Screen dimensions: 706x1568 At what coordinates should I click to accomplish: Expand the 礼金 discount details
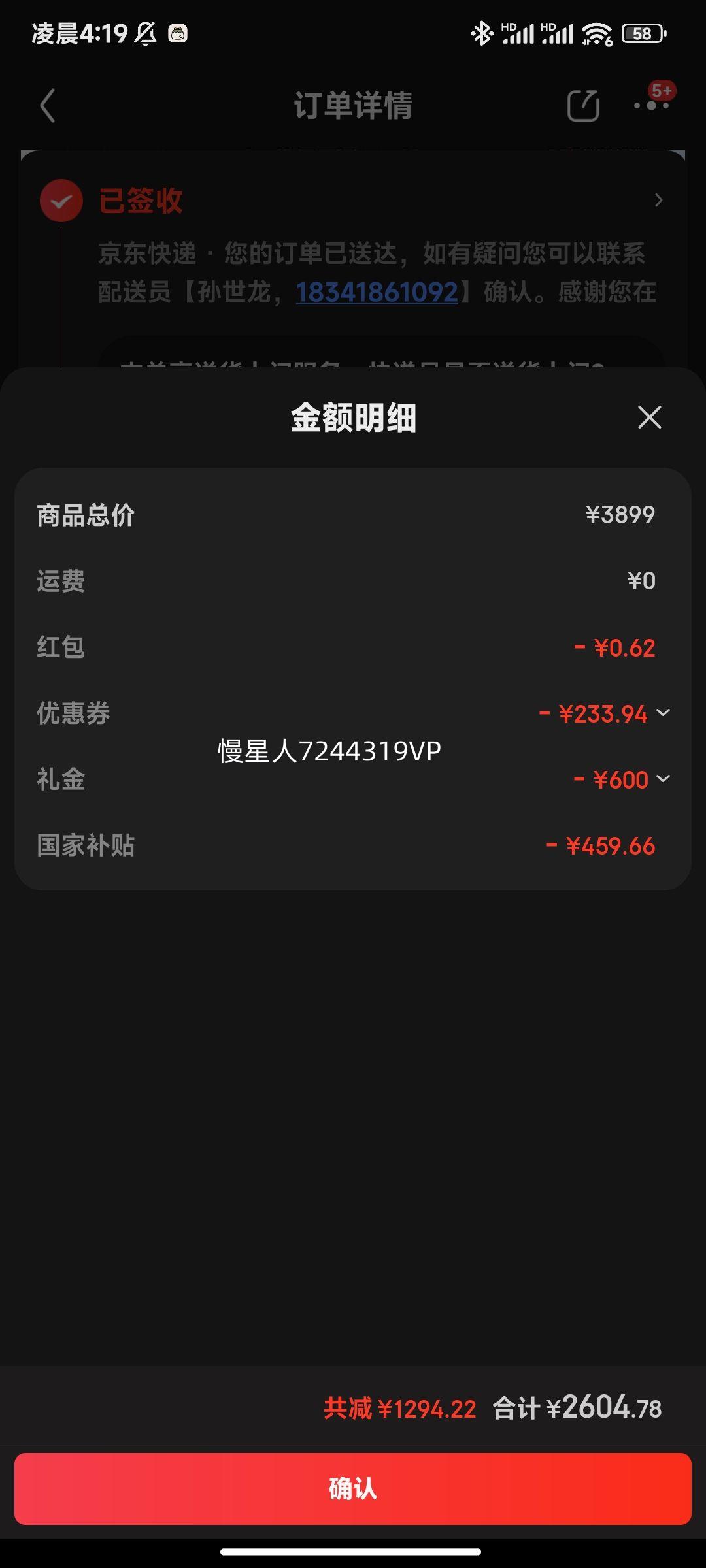click(x=663, y=779)
